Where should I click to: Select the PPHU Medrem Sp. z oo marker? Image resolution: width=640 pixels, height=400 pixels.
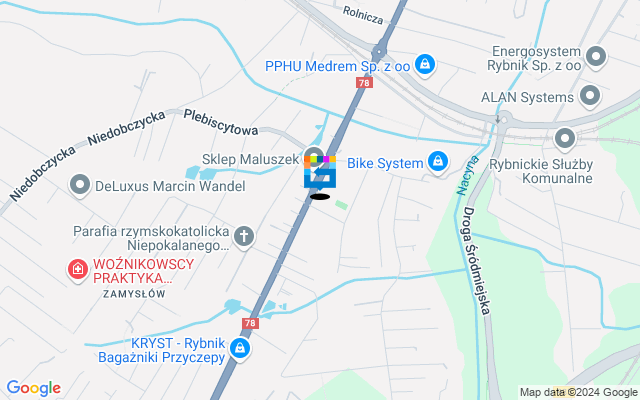coord(426,64)
